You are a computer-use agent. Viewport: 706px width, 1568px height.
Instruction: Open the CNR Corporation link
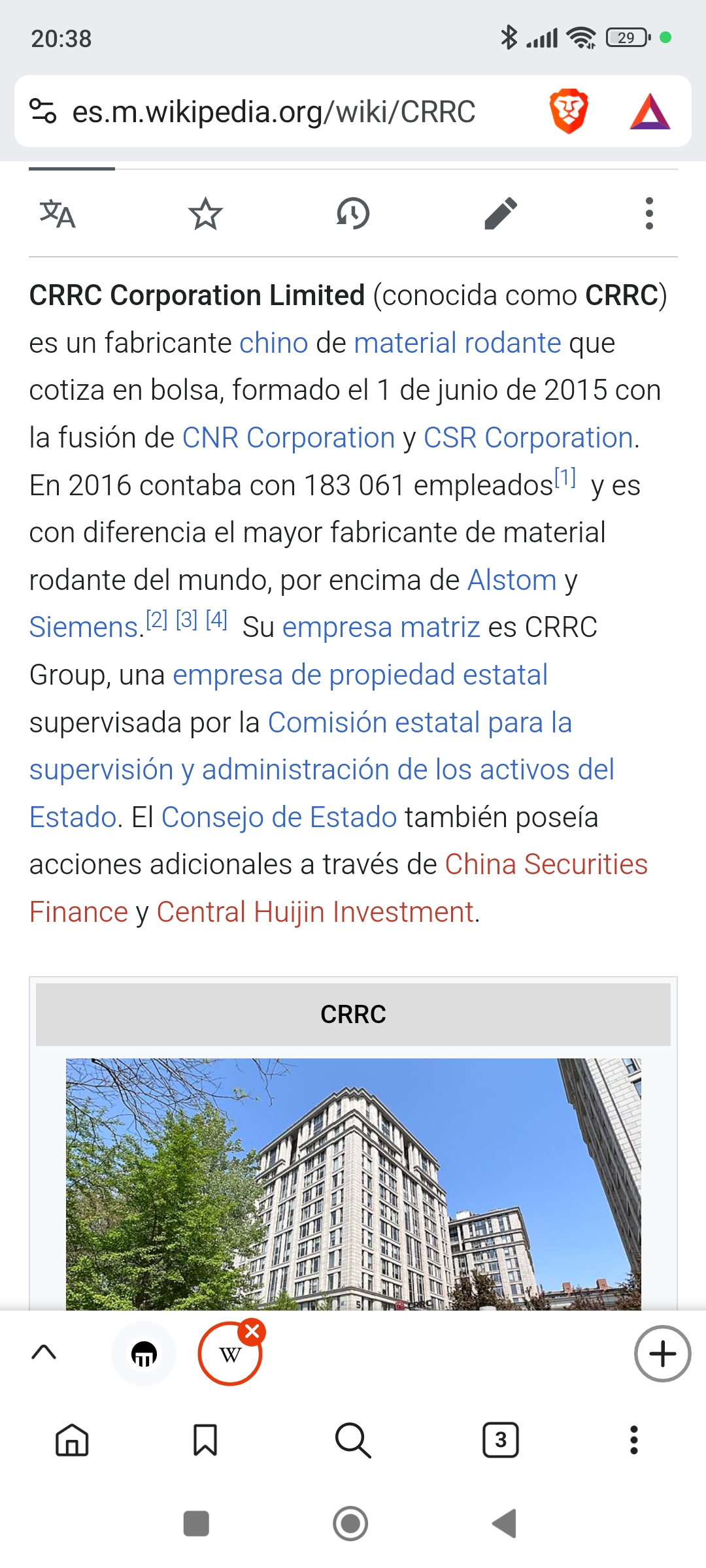[288, 438]
